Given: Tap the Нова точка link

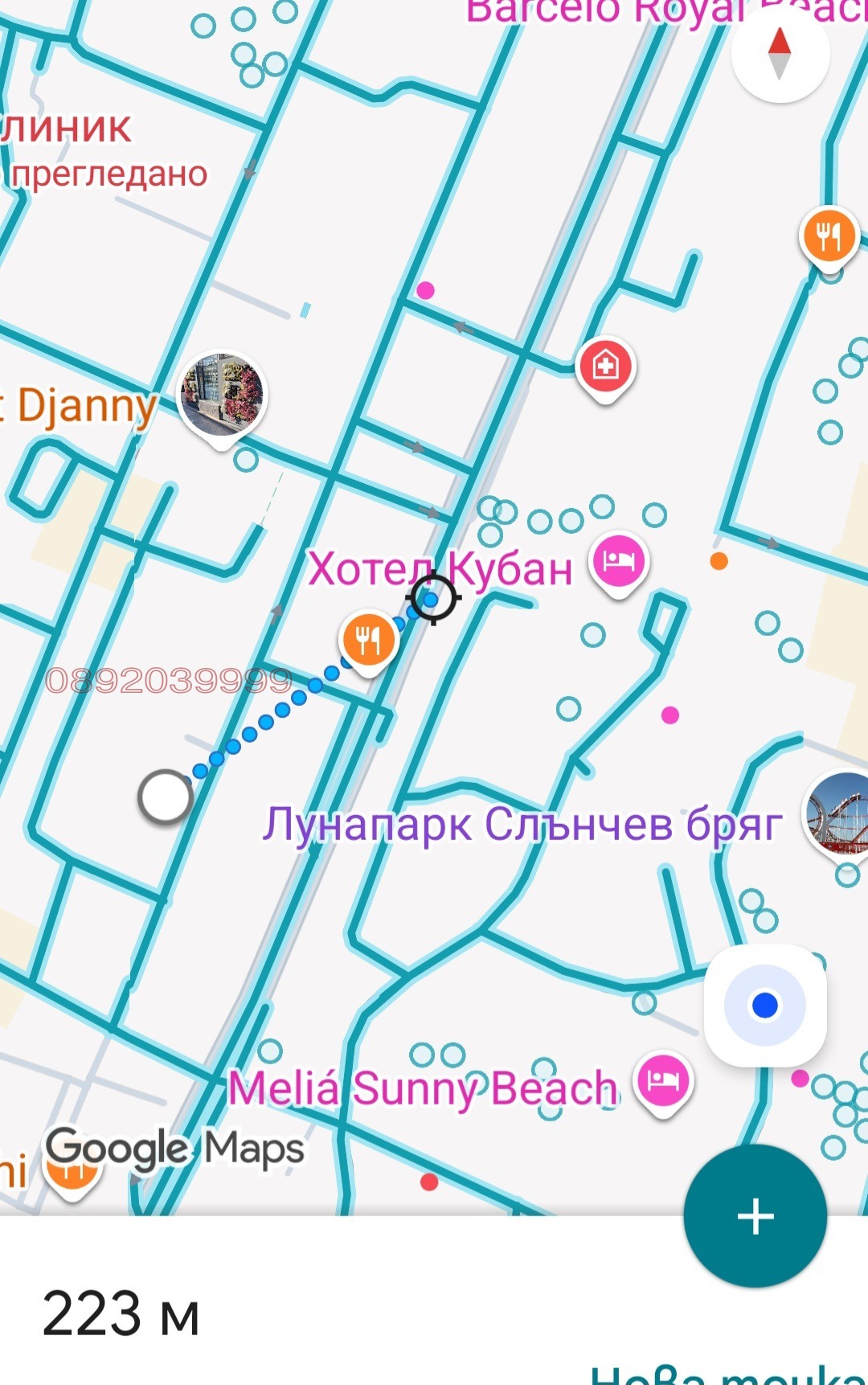Looking at the screenshot, I should click(727, 1373).
